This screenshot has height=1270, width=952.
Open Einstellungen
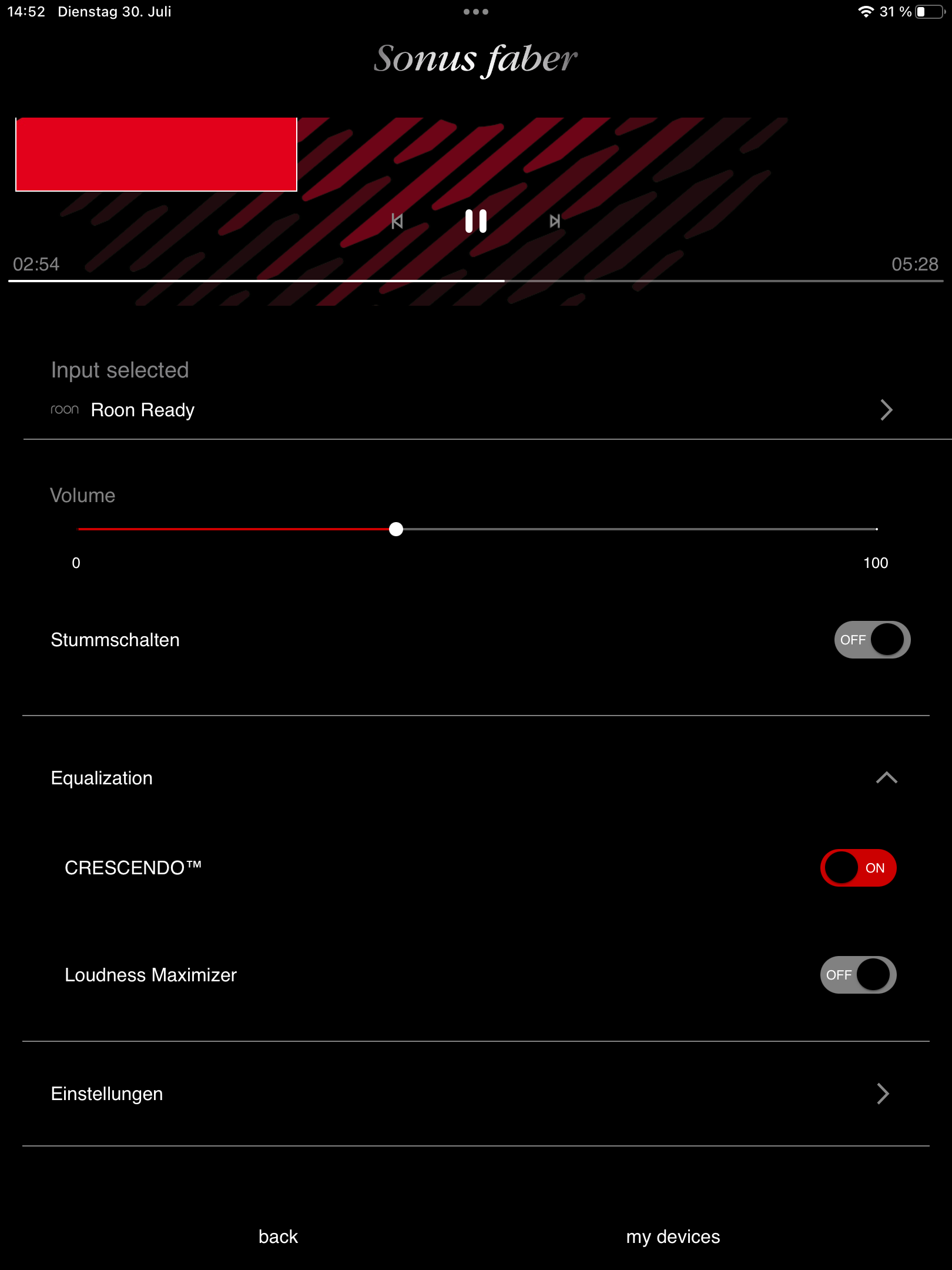pos(470,1094)
